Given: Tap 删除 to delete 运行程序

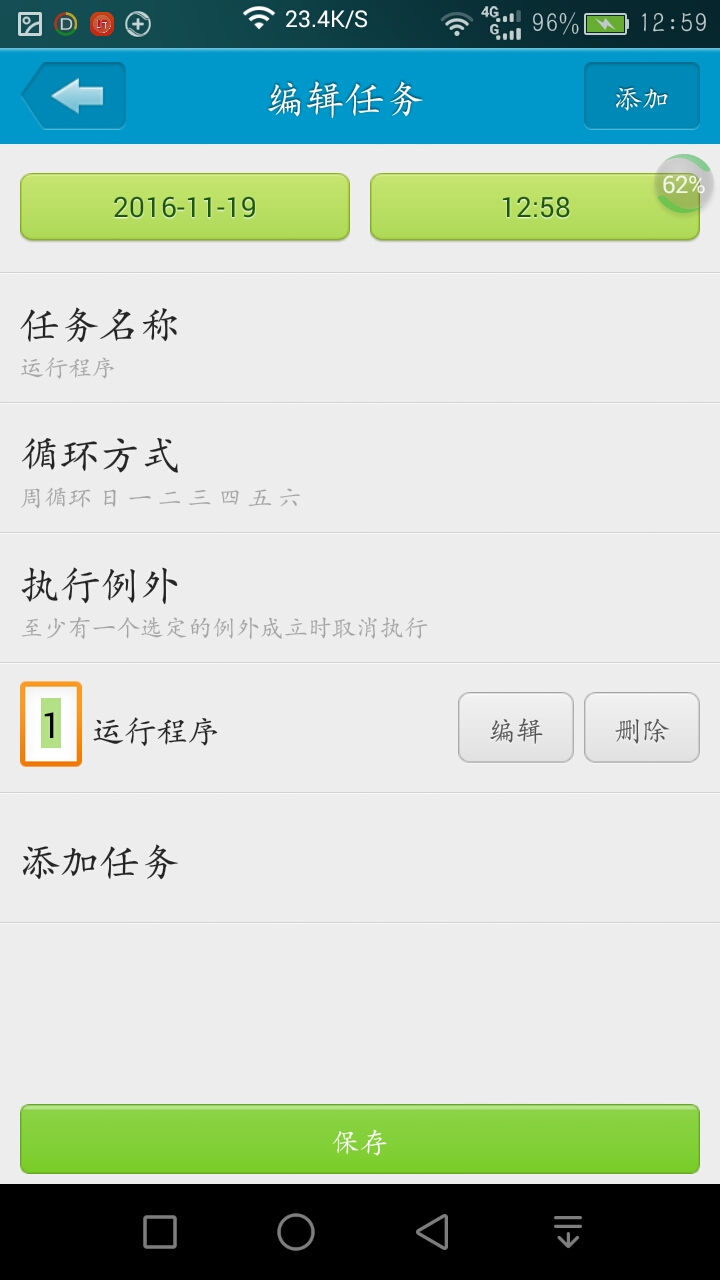Looking at the screenshot, I should [642, 728].
